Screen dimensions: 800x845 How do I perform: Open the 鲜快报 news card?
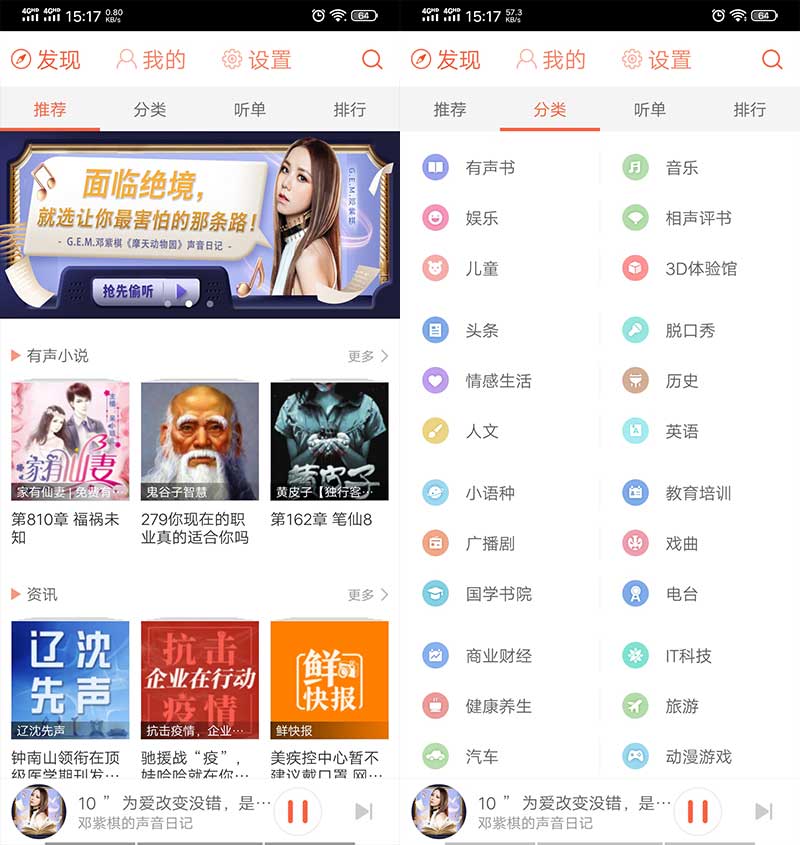point(329,680)
